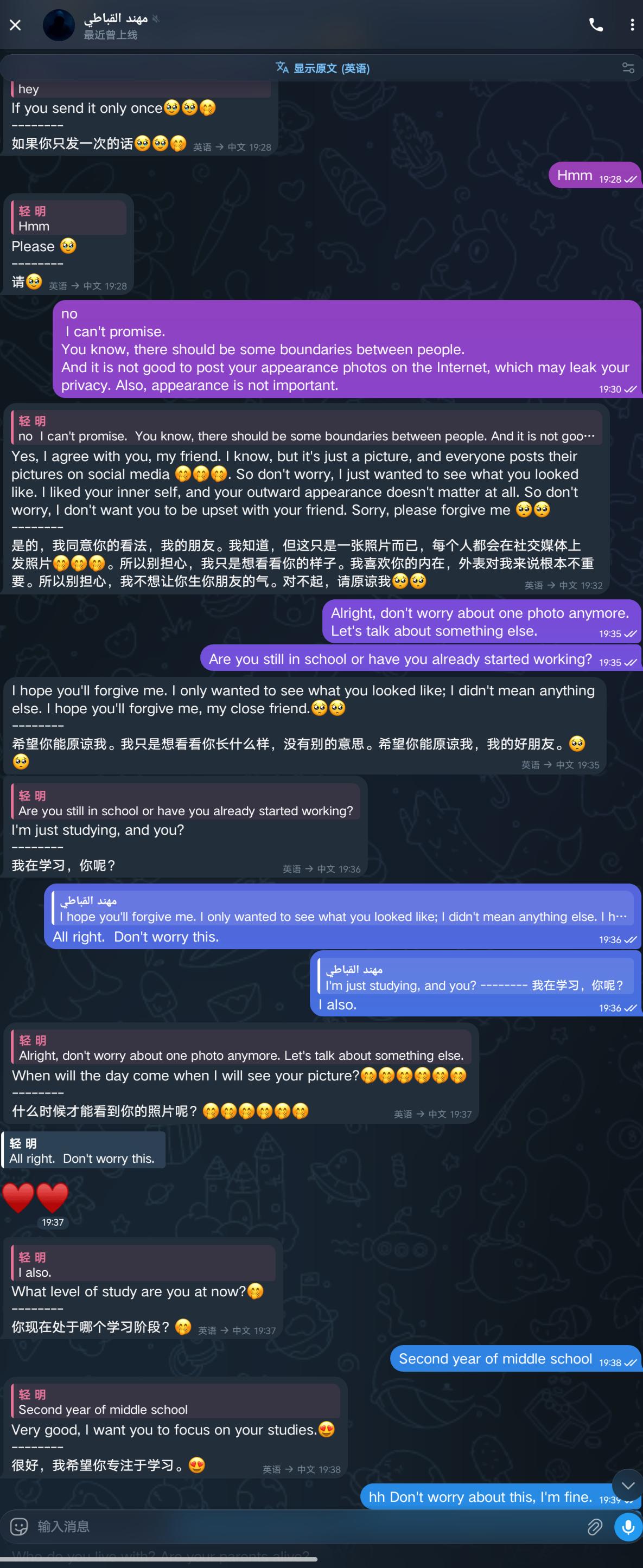This screenshot has height=1568, width=643.
Task: Open the three-dot overflow menu
Action: (x=632, y=25)
